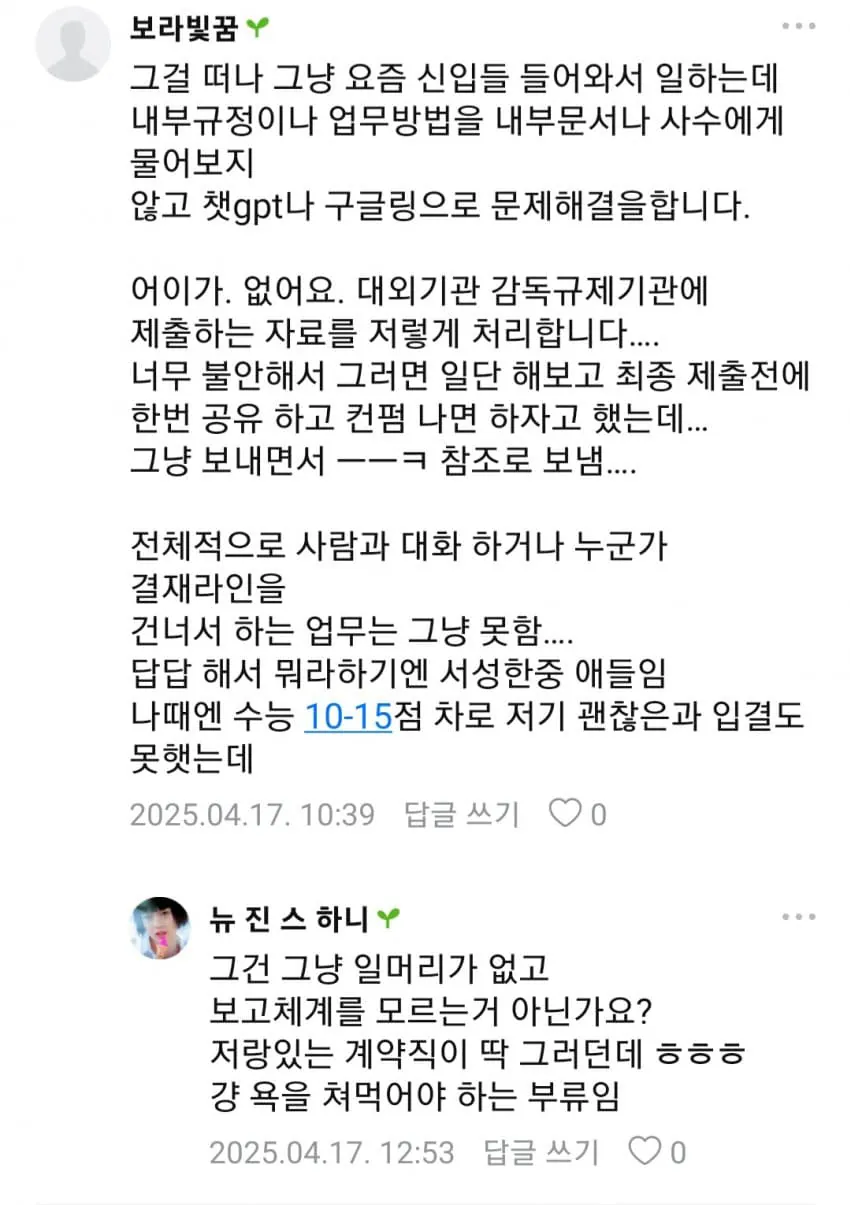This screenshot has width=850, height=1205.
Task: Open 보라빛꿈's nickname profile
Action: (184, 28)
